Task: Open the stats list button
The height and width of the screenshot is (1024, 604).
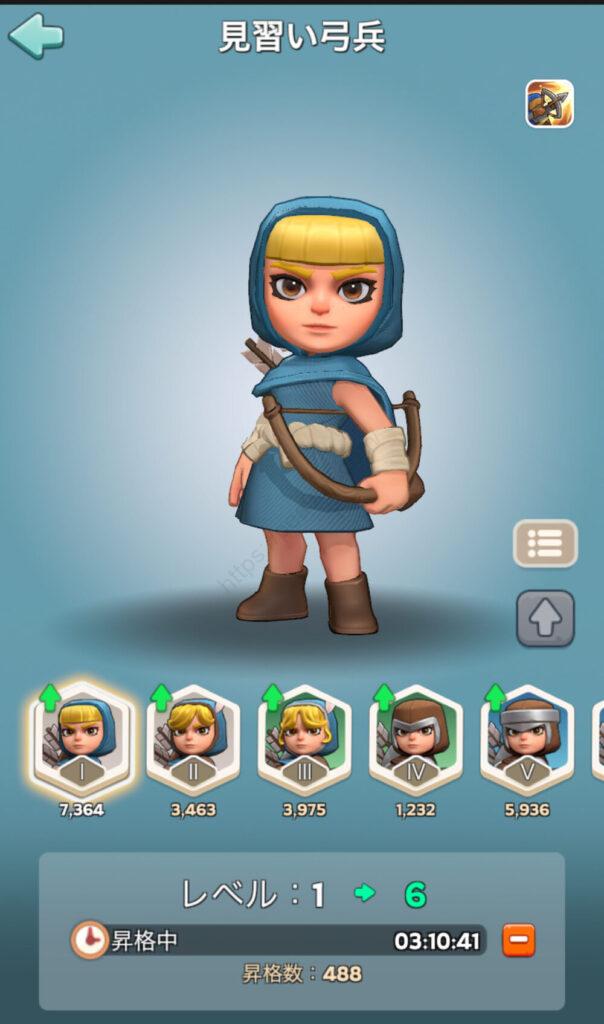Action: click(x=545, y=543)
